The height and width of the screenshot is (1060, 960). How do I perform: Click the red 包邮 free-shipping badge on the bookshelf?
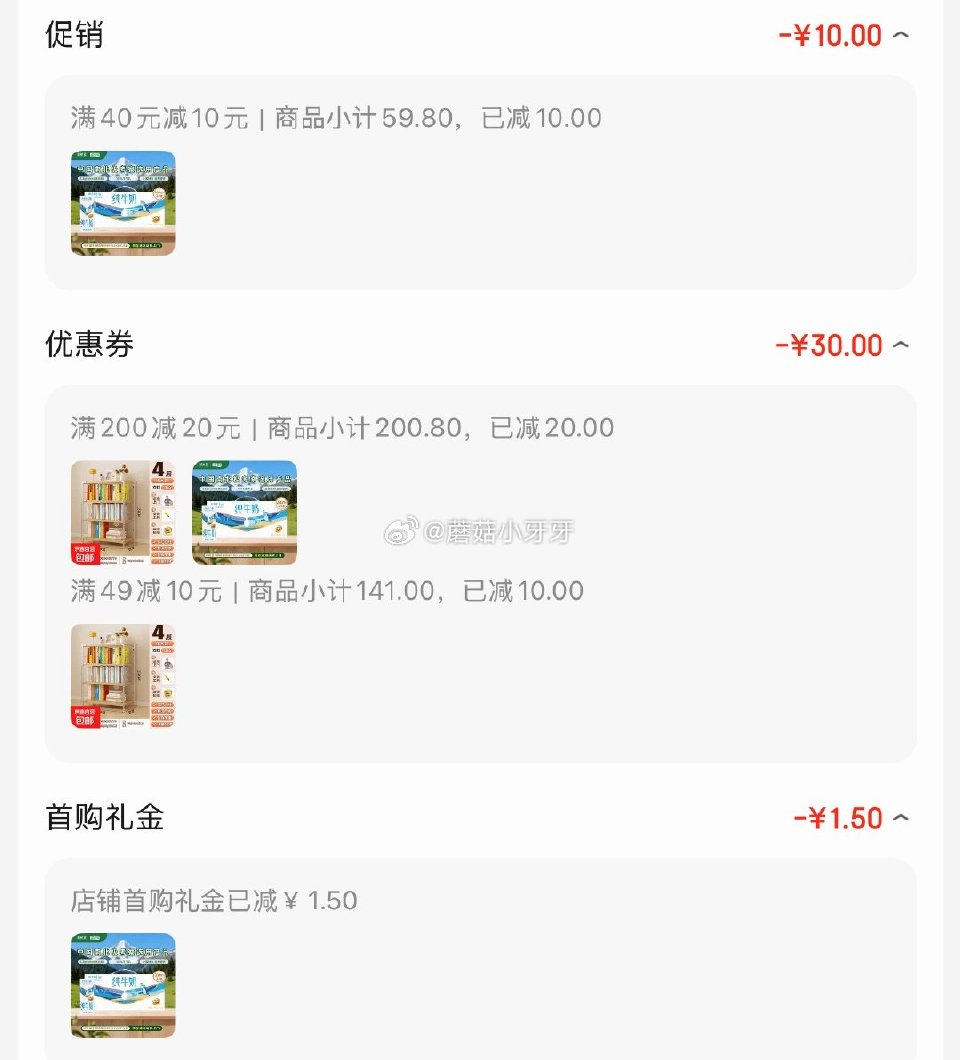84,552
